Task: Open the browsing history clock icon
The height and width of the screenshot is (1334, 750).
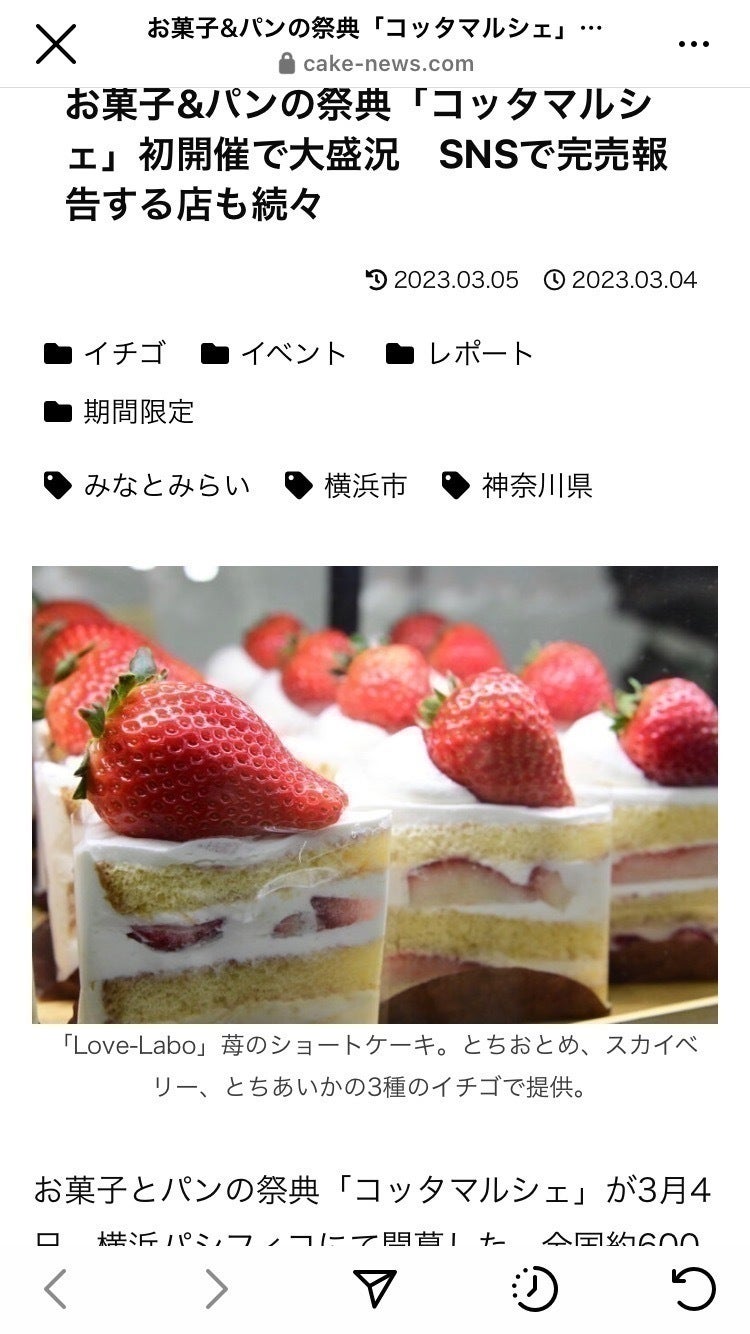Action: 534,1288
